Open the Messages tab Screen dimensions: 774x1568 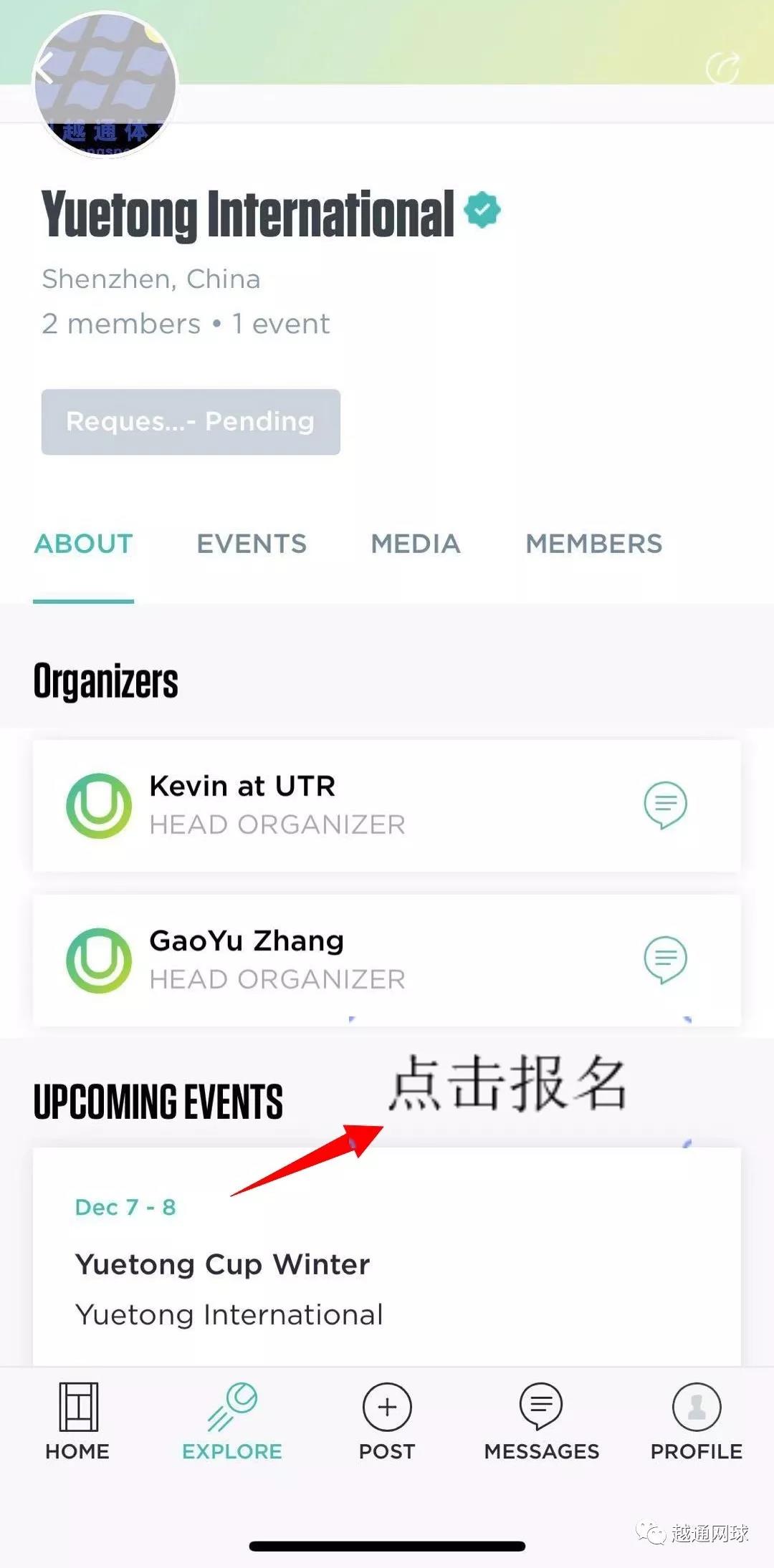(542, 1421)
